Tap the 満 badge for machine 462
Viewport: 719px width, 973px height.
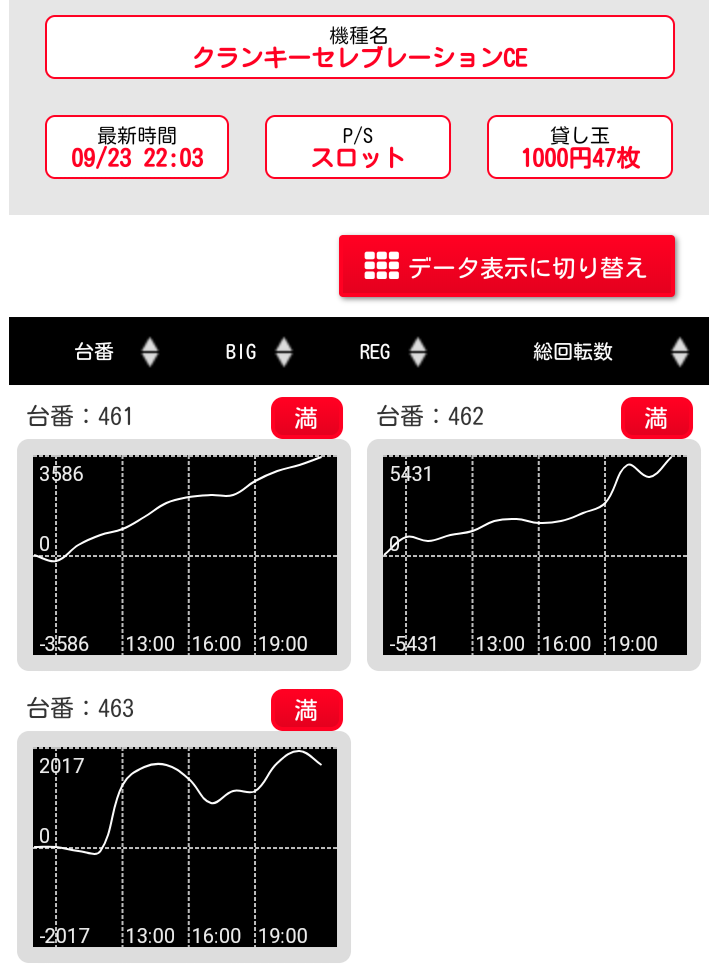click(656, 418)
